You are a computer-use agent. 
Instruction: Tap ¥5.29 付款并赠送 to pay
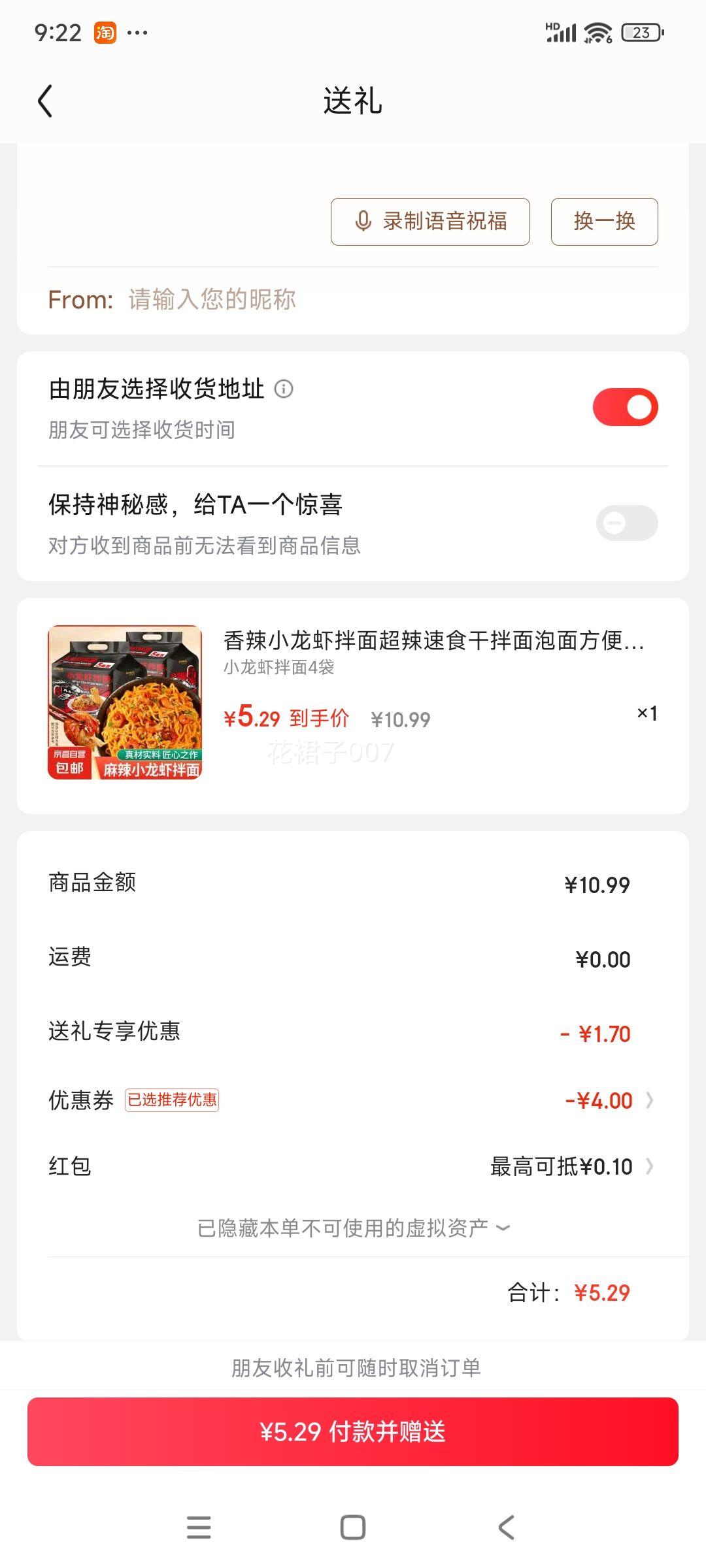pyautogui.click(x=353, y=1431)
